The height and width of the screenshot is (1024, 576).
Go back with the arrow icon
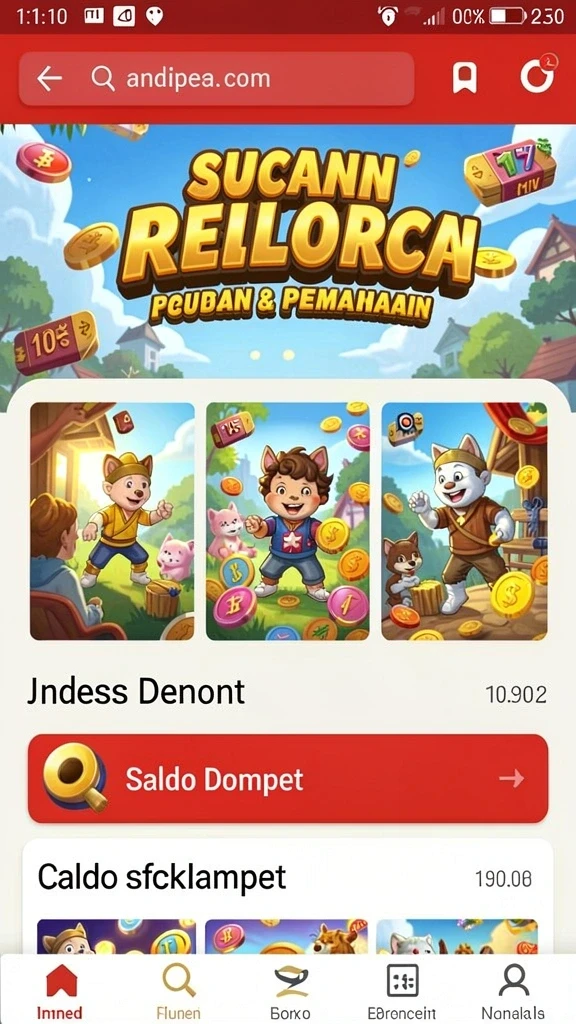point(49,78)
